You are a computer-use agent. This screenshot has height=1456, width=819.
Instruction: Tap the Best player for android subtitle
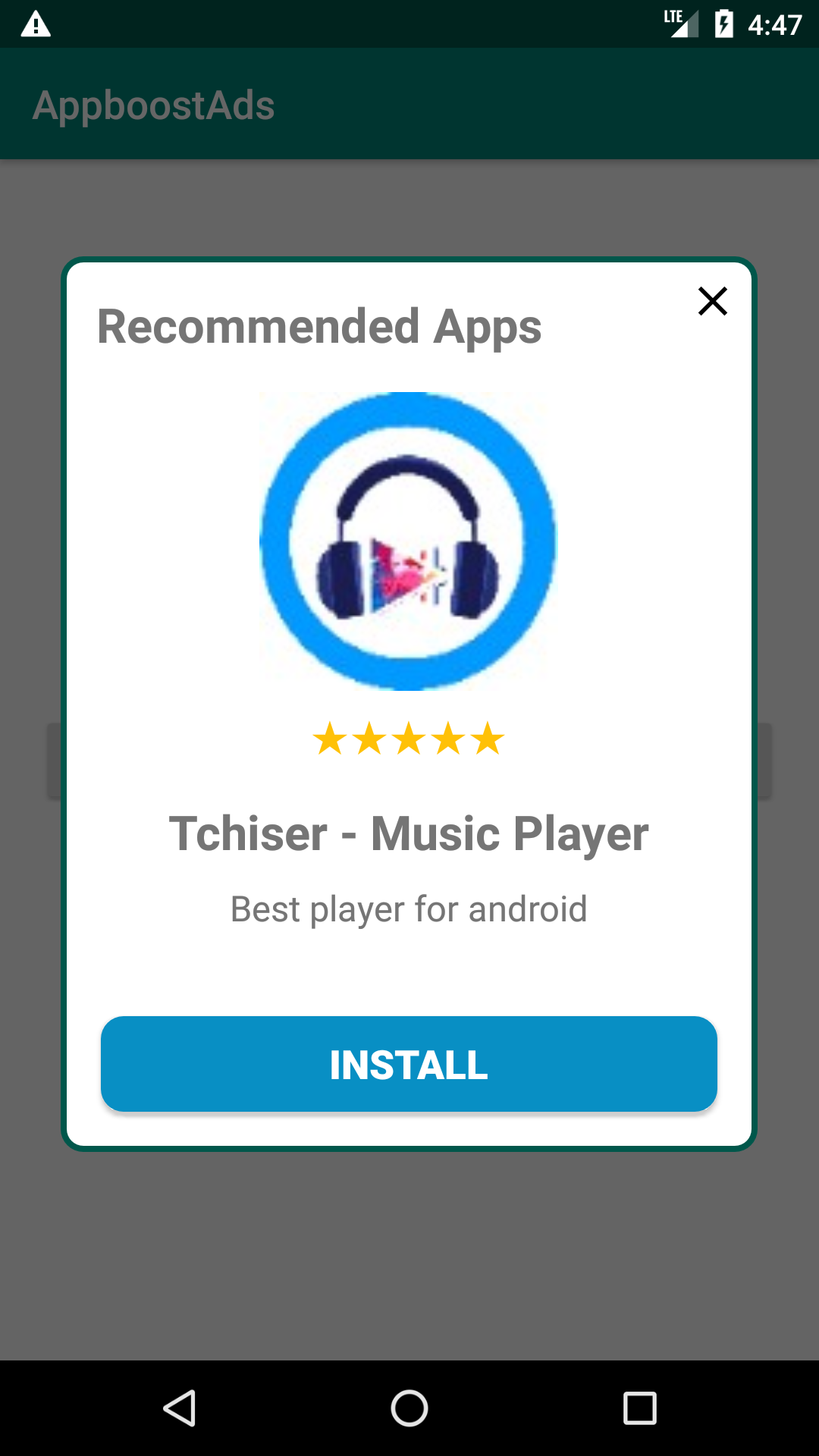tap(408, 908)
